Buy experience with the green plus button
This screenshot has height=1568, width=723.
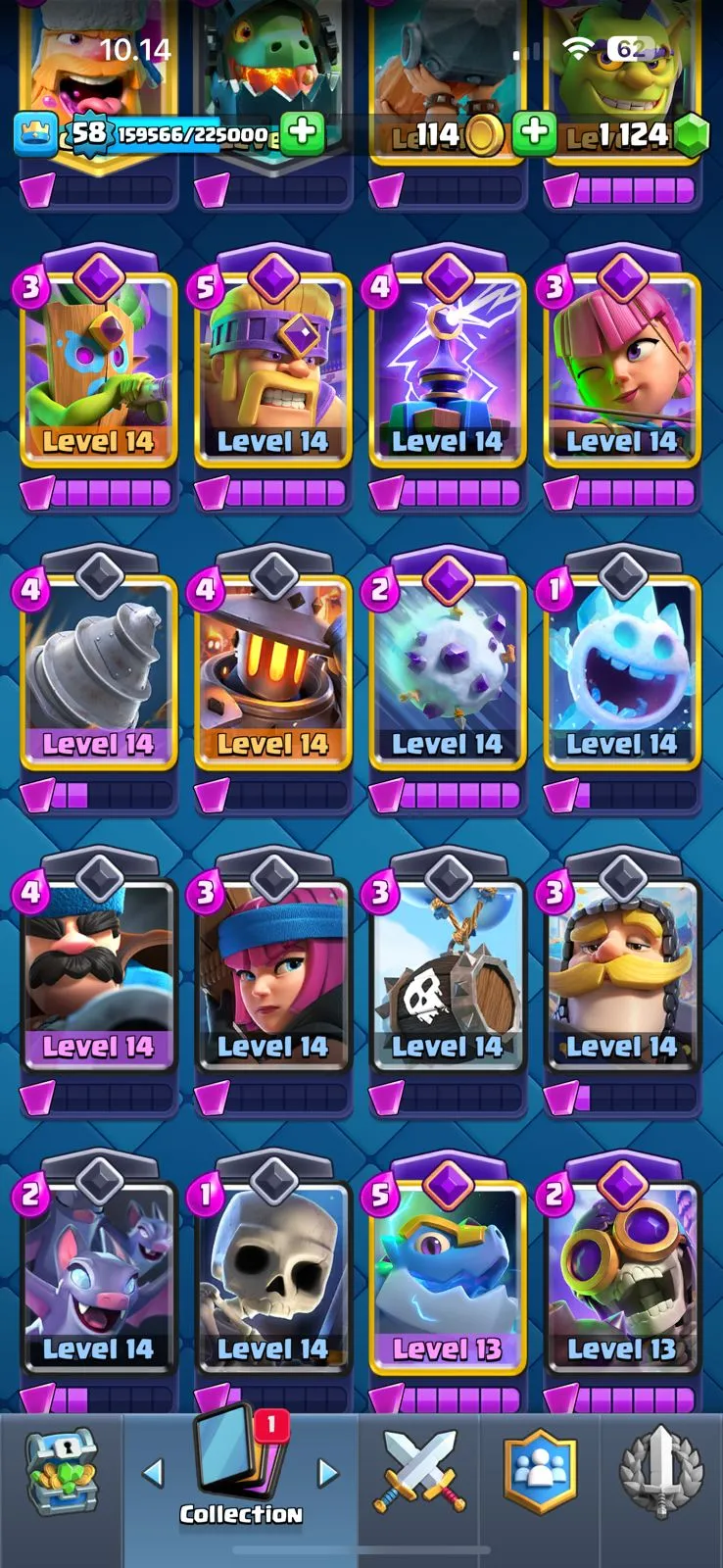[302, 134]
